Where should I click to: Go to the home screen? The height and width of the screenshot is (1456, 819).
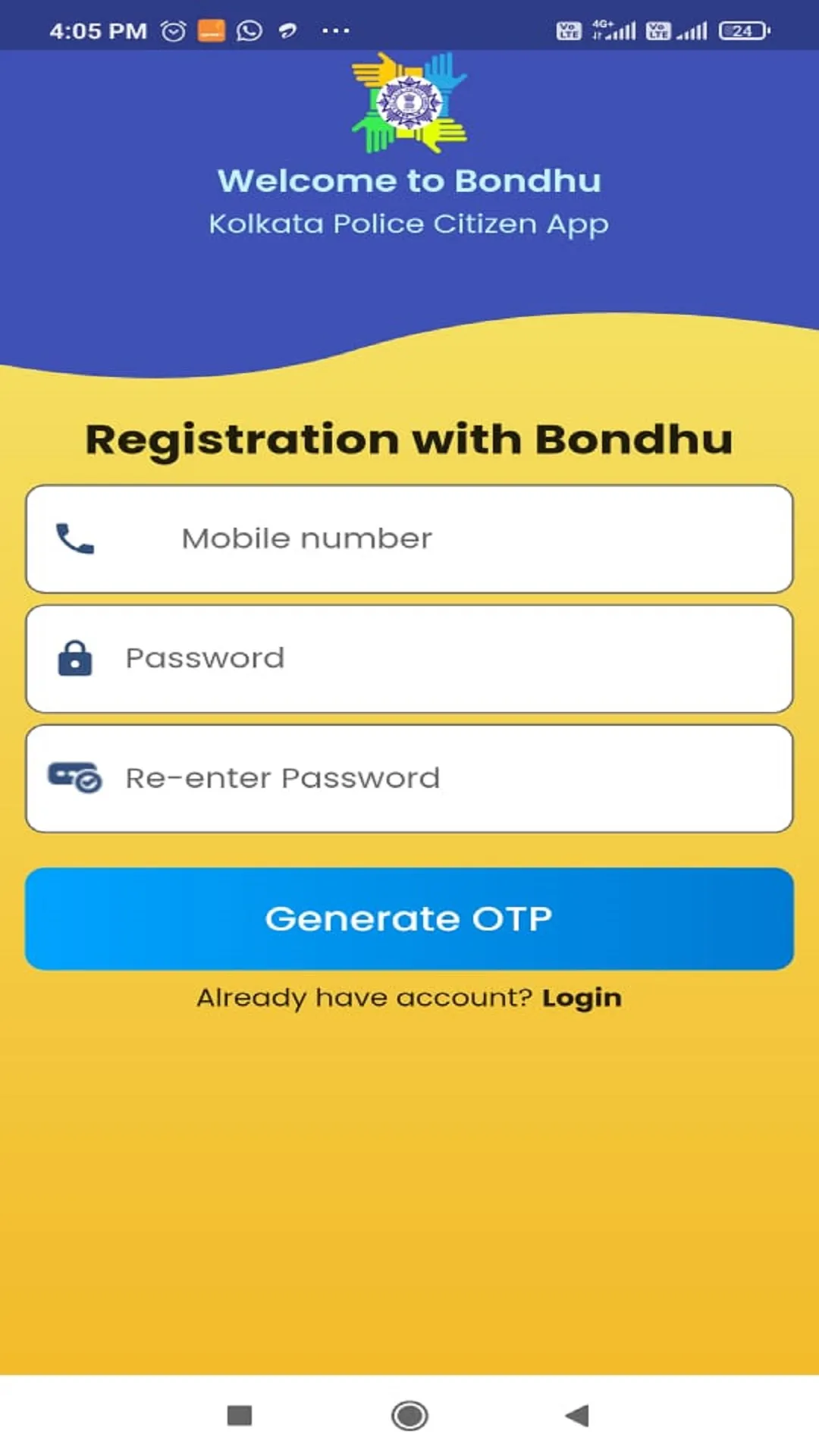409,1415
